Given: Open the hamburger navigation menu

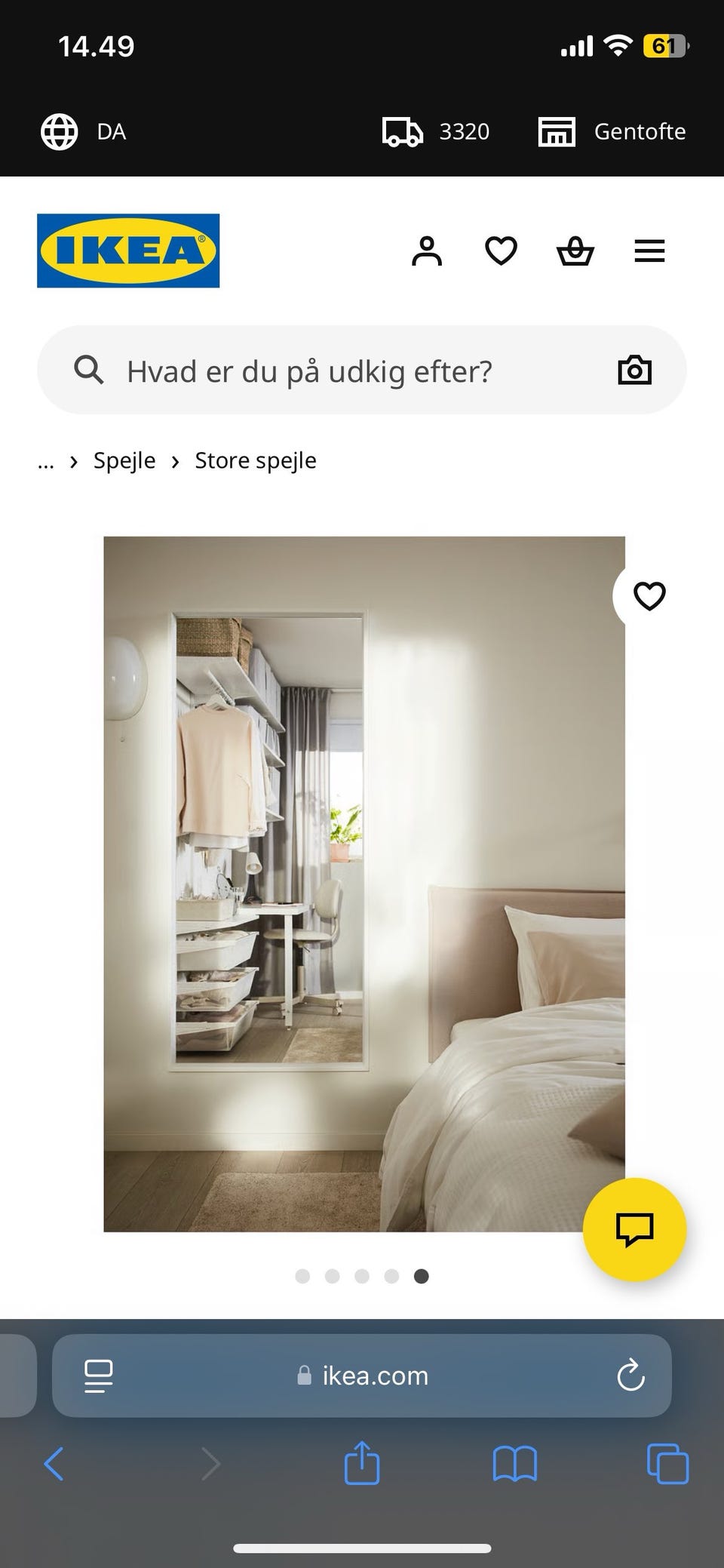Looking at the screenshot, I should point(649,251).
